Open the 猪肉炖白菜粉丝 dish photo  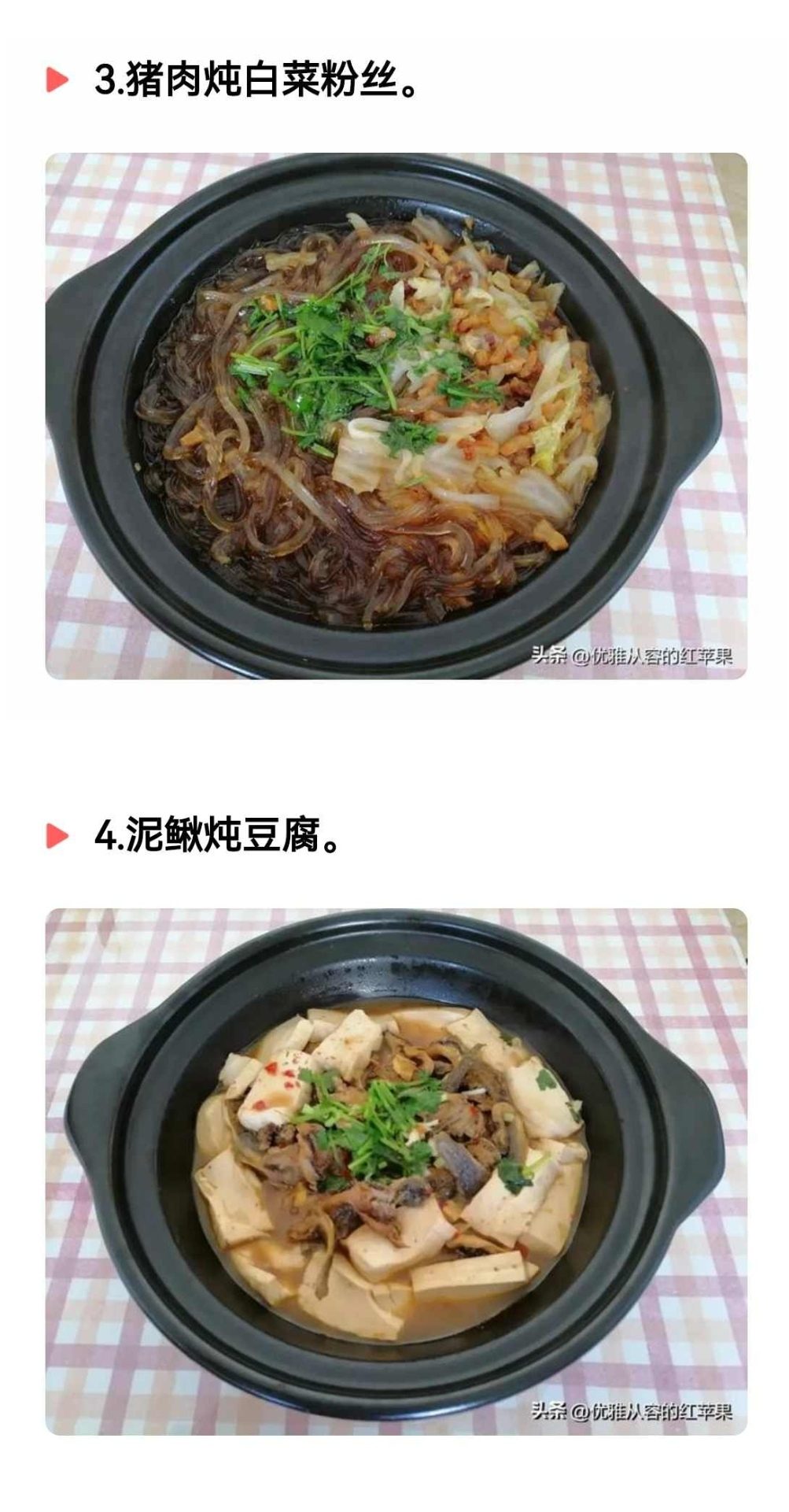396,416
